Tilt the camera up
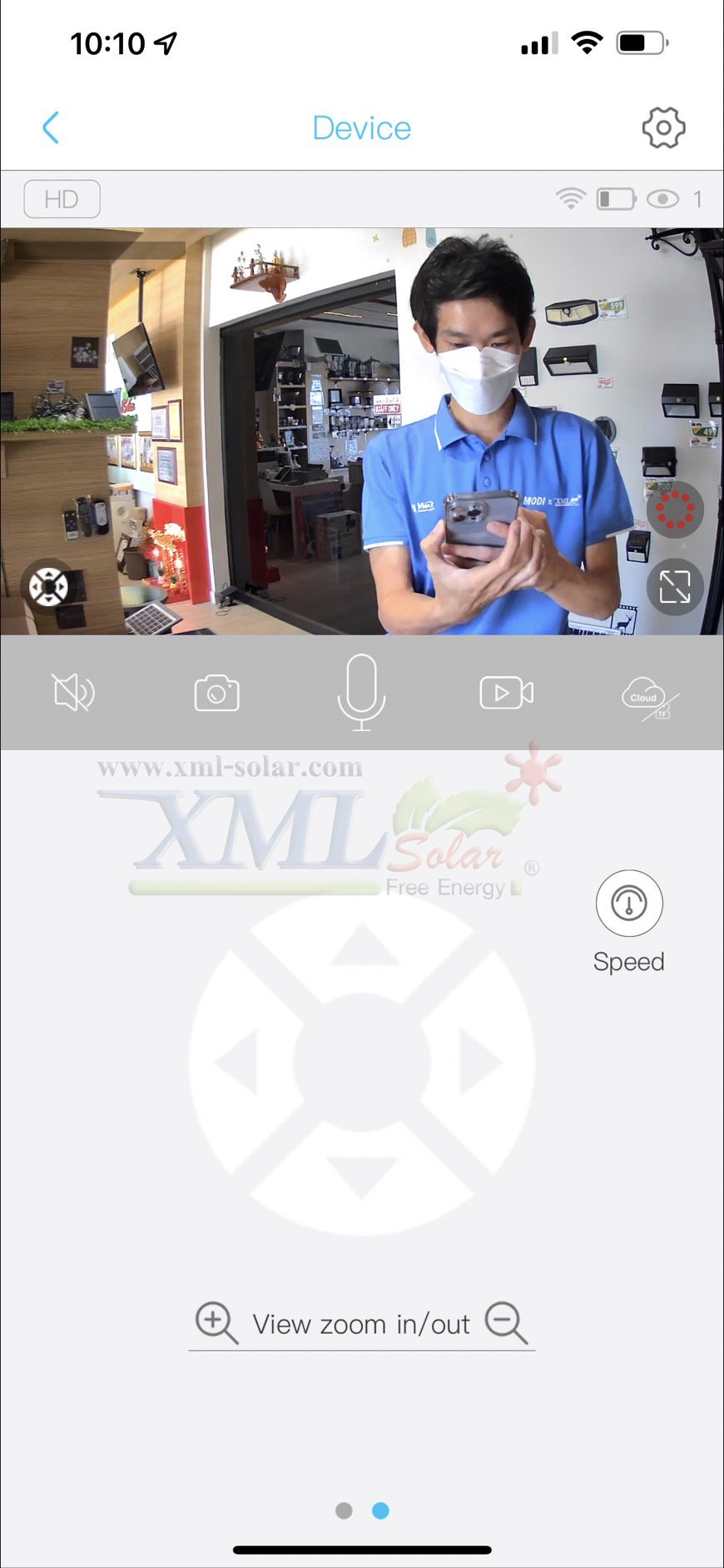Image resolution: width=724 pixels, height=1568 pixels. (361, 947)
